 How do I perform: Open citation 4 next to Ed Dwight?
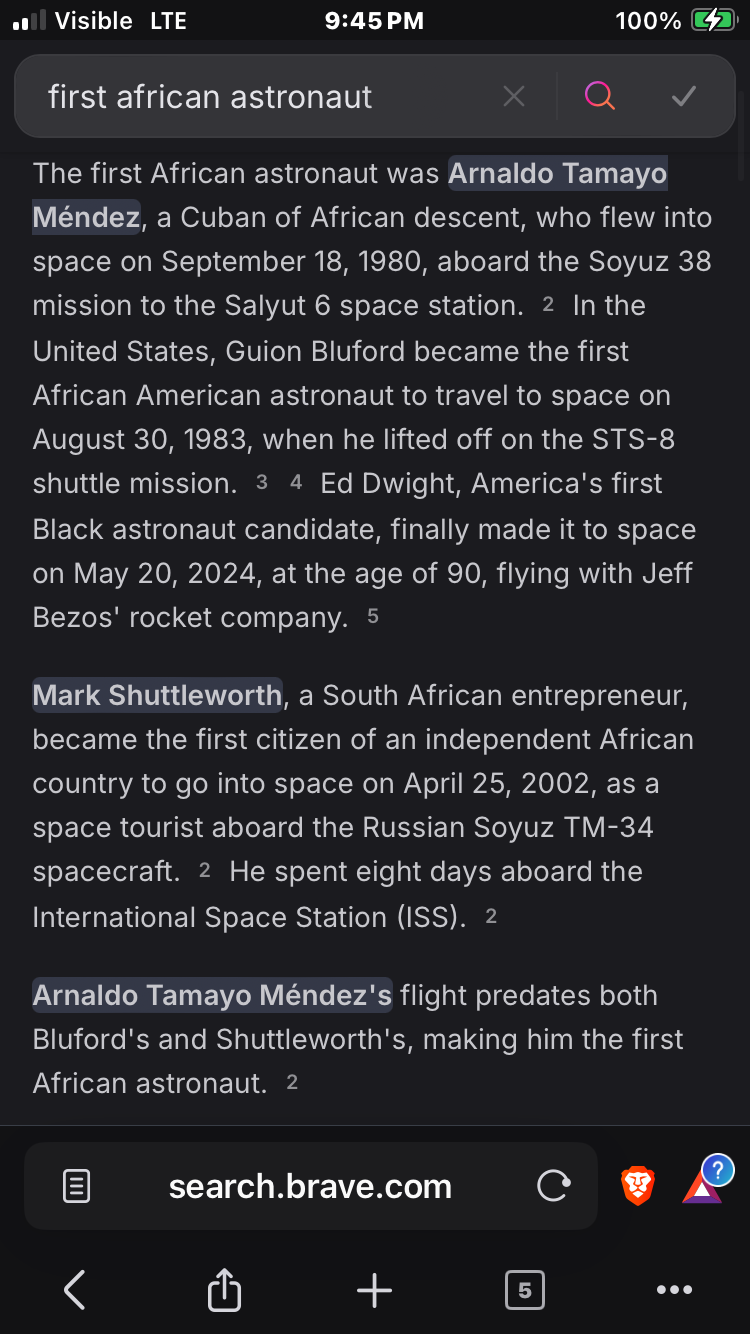coord(295,482)
